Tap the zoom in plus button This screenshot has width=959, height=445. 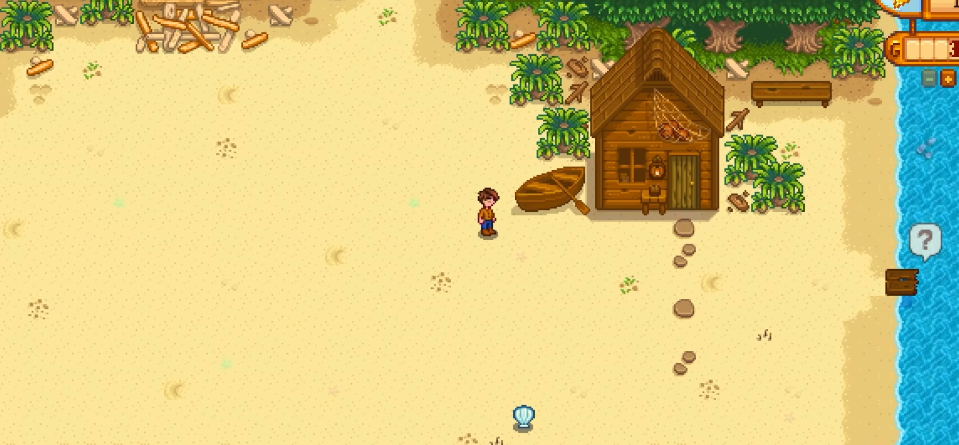click(948, 78)
